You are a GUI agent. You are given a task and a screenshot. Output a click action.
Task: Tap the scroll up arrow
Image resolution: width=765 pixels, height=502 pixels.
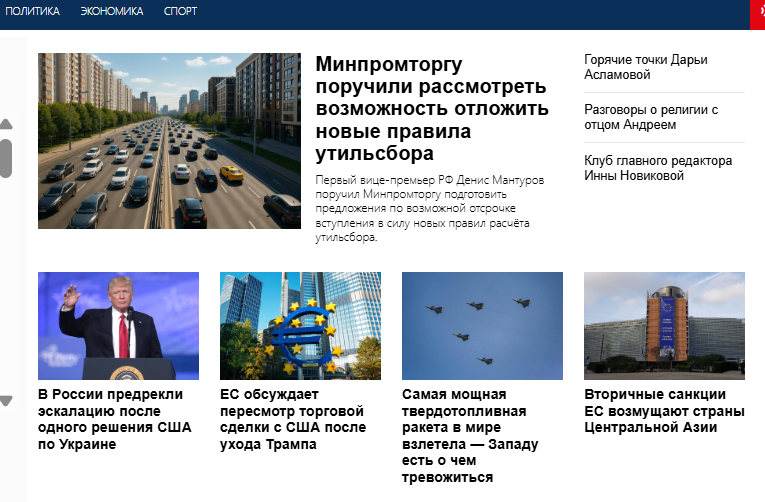coord(6,124)
